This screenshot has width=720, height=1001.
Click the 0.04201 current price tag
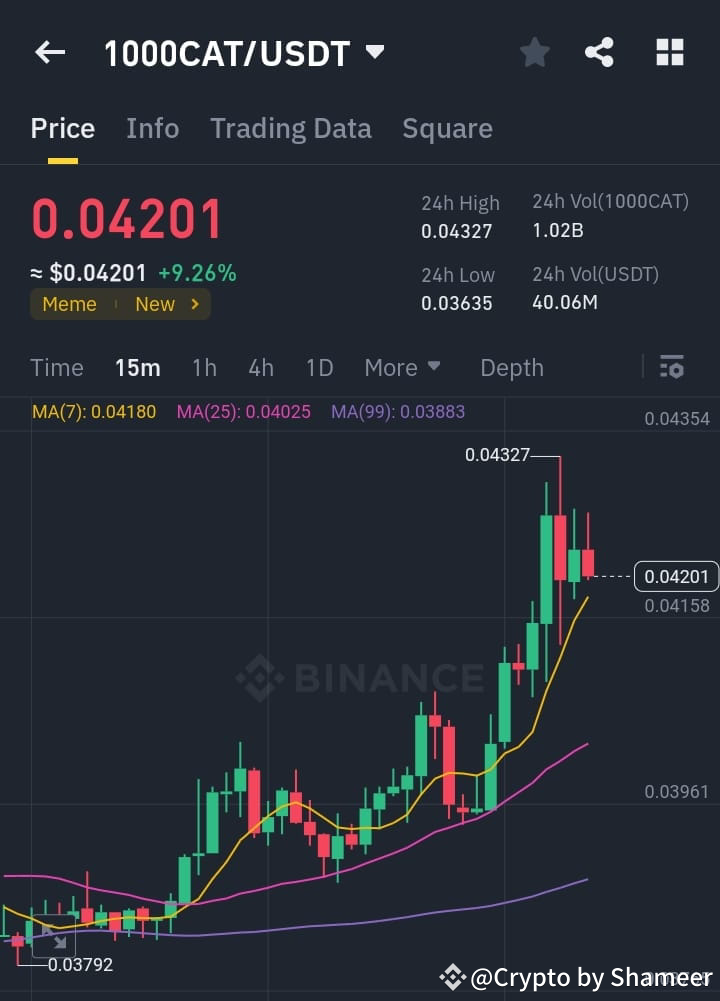[676, 576]
